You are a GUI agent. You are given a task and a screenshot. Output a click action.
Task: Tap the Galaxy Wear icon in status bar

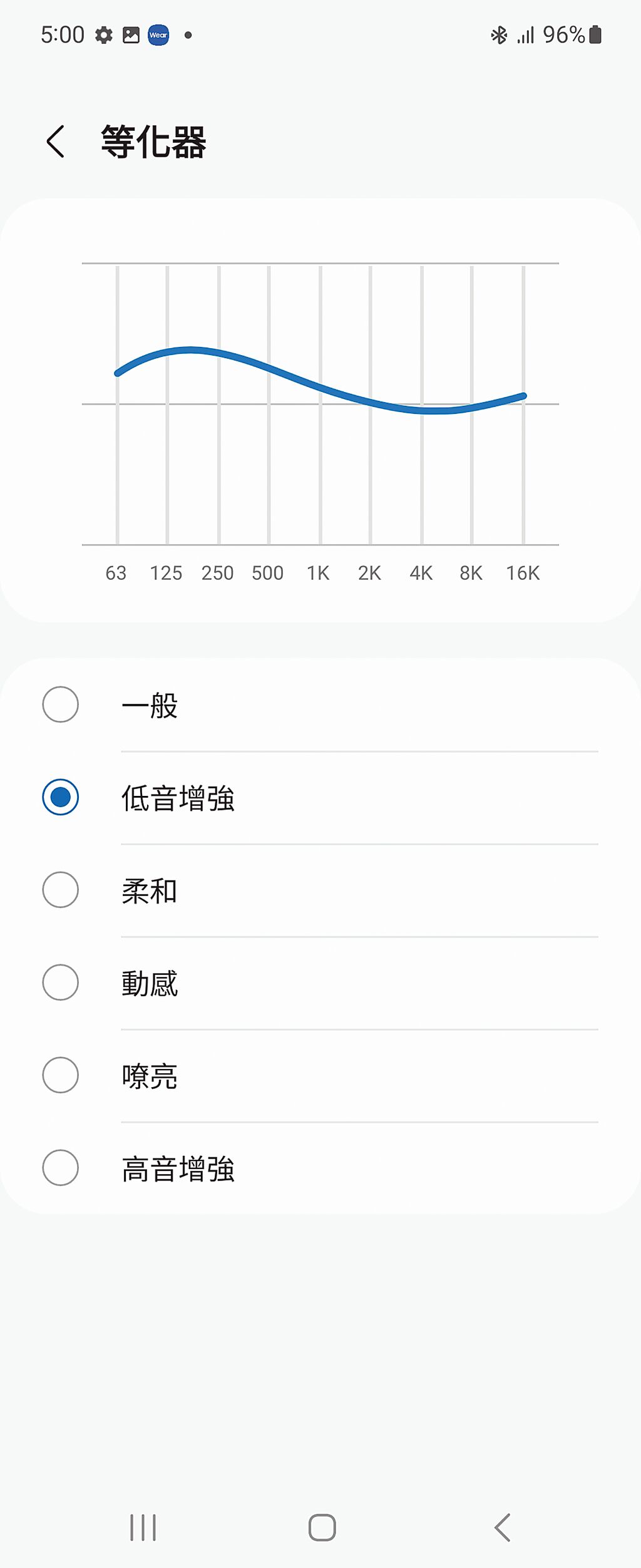tap(158, 35)
